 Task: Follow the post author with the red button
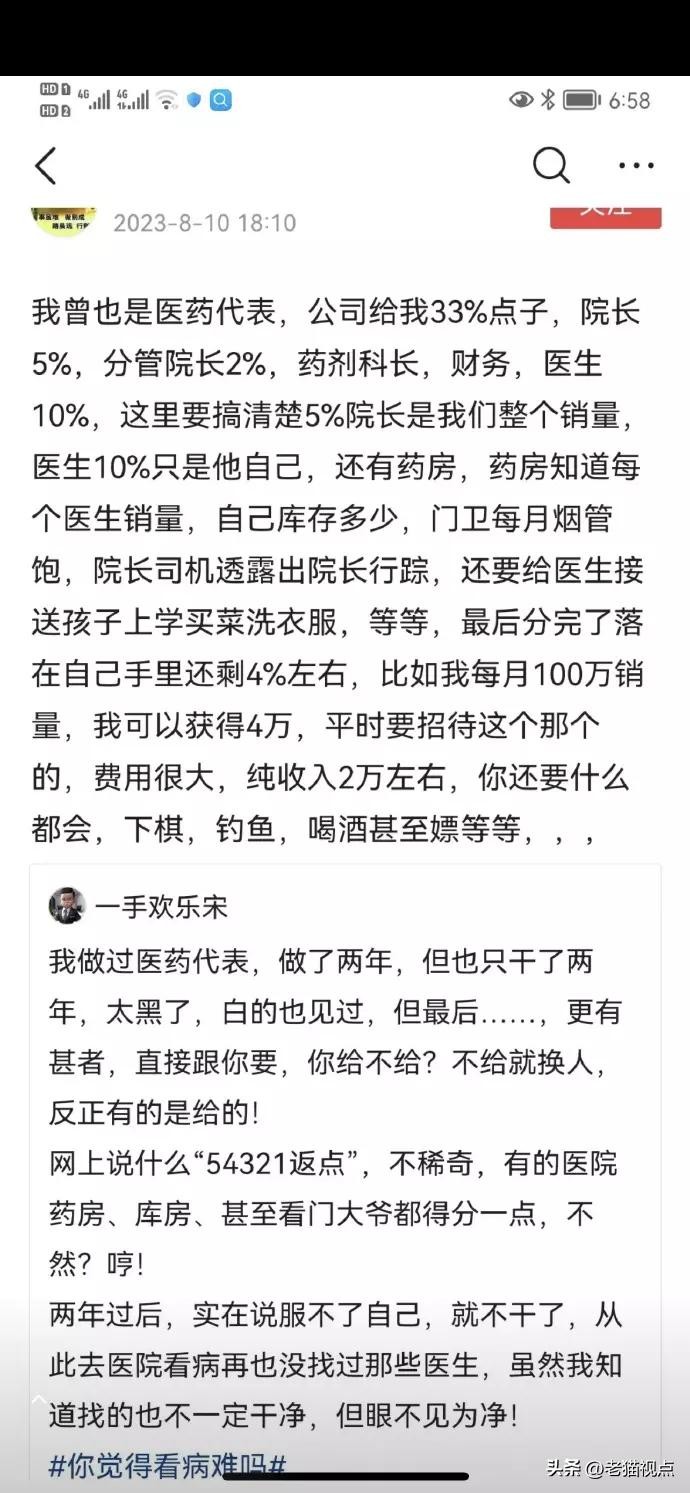click(605, 215)
